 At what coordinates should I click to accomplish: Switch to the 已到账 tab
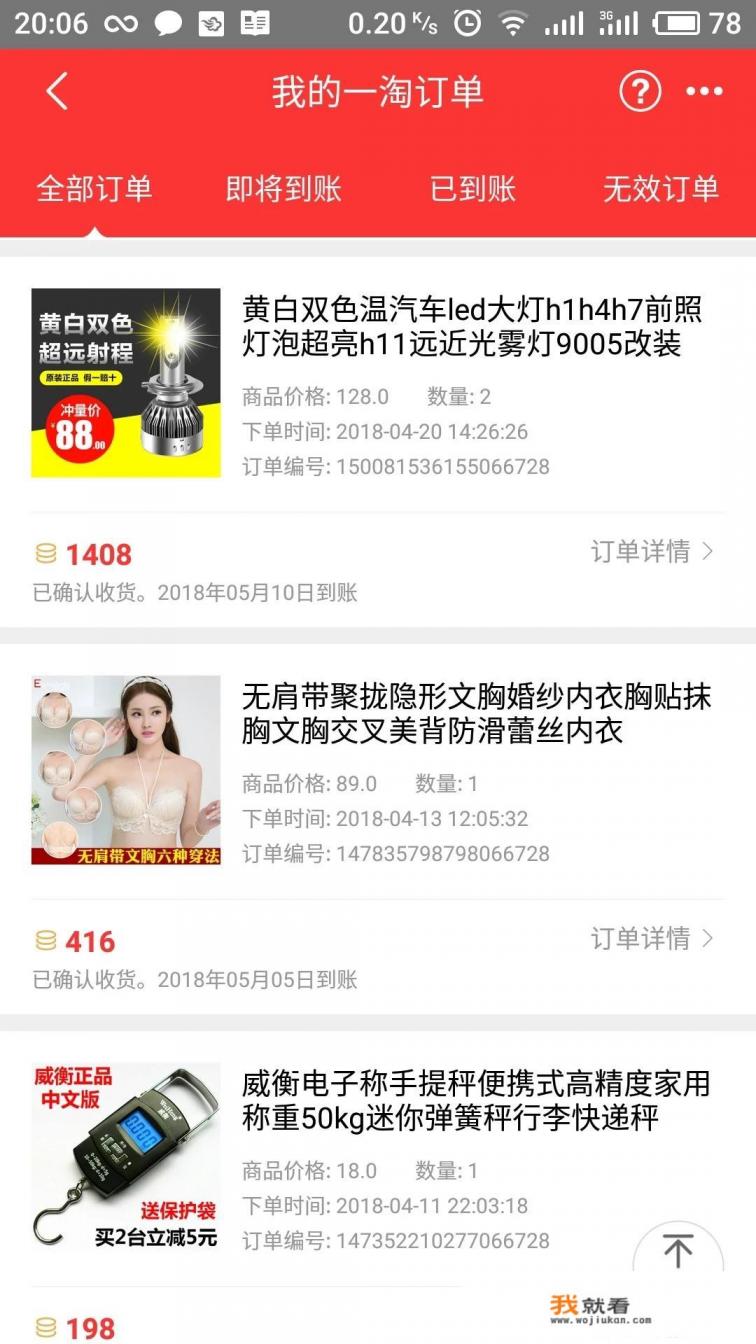click(x=472, y=188)
